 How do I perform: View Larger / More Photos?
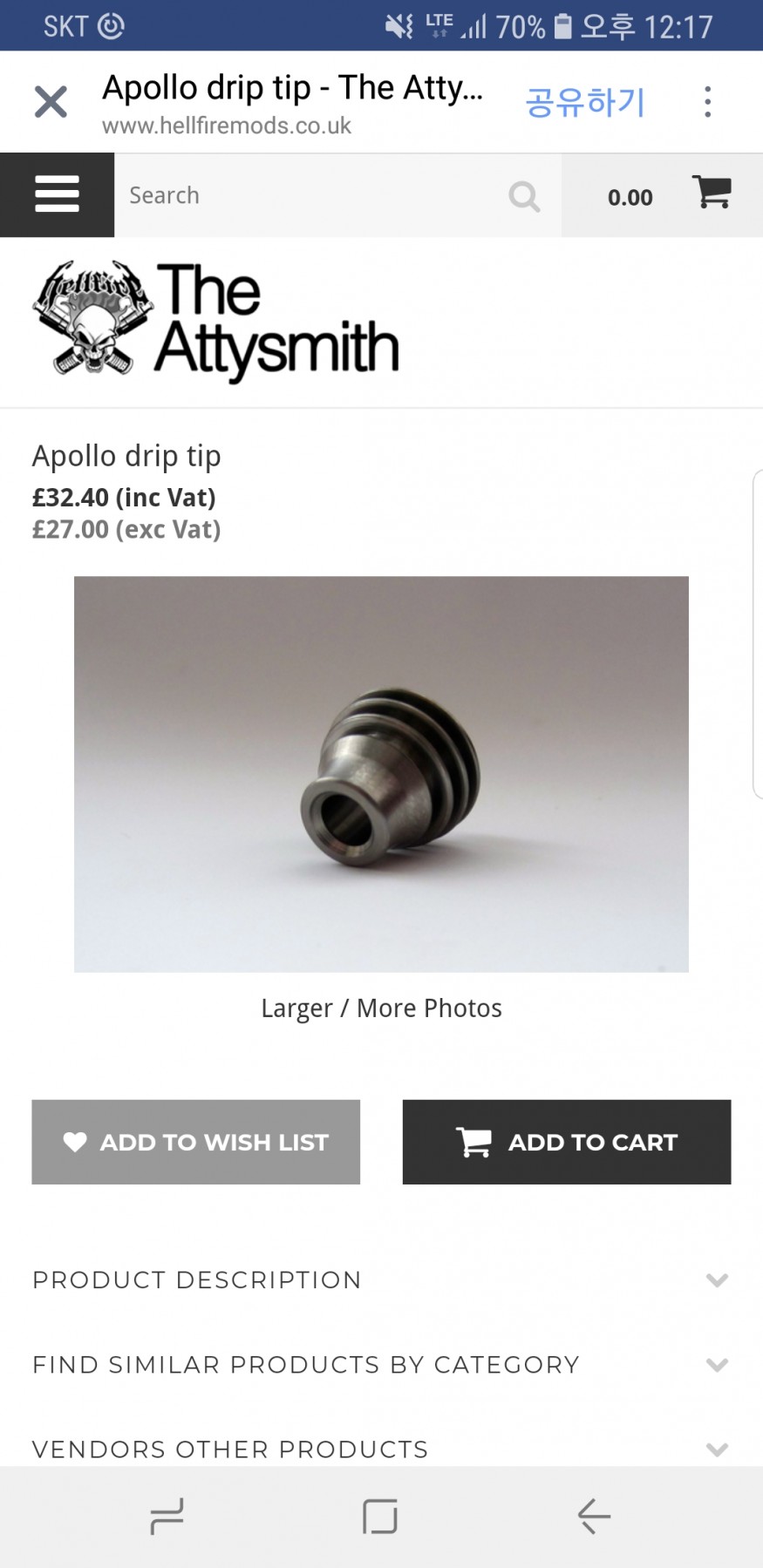(x=381, y=1008)
